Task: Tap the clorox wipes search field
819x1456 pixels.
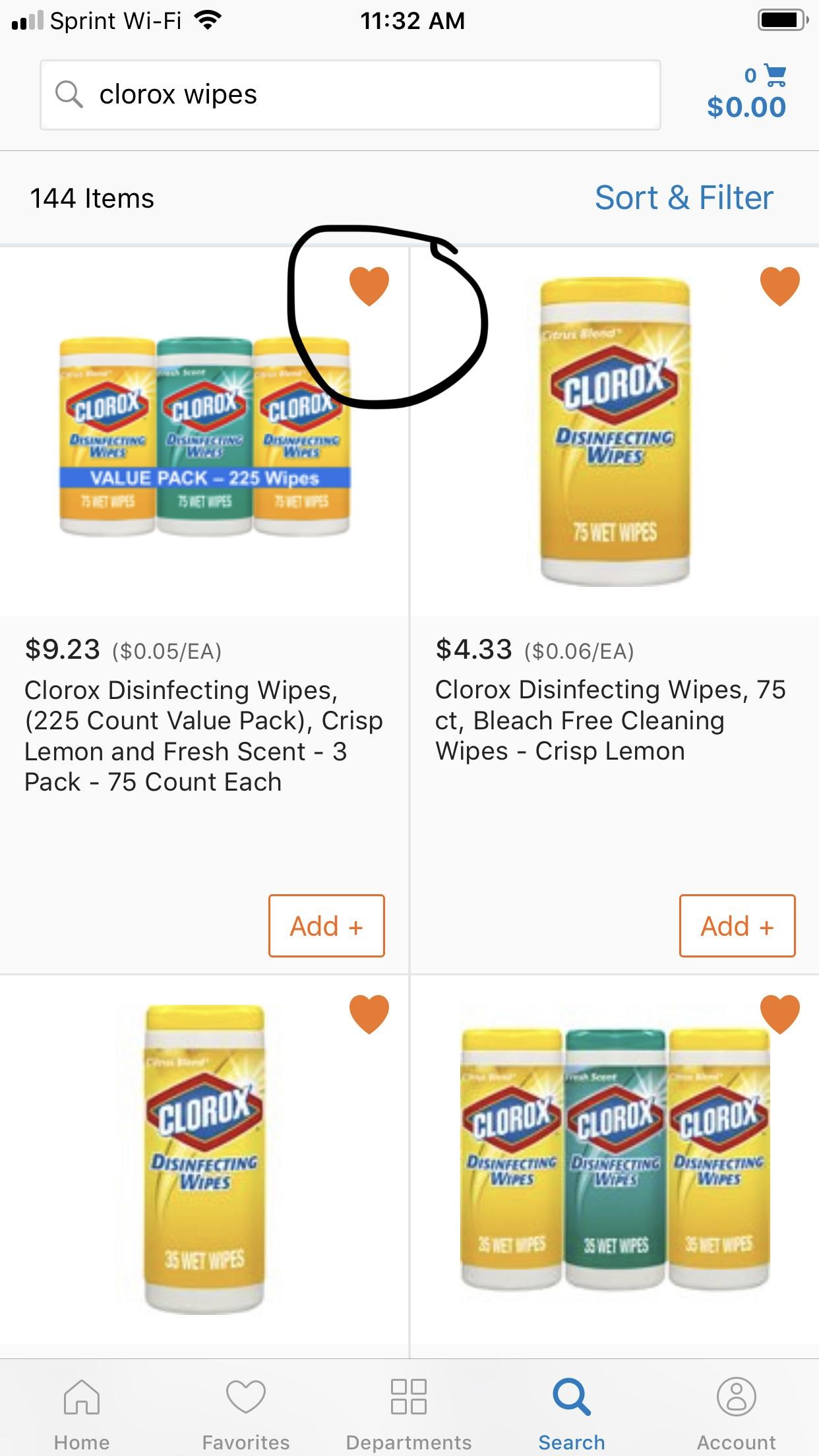Action: (x=349, y=95)
